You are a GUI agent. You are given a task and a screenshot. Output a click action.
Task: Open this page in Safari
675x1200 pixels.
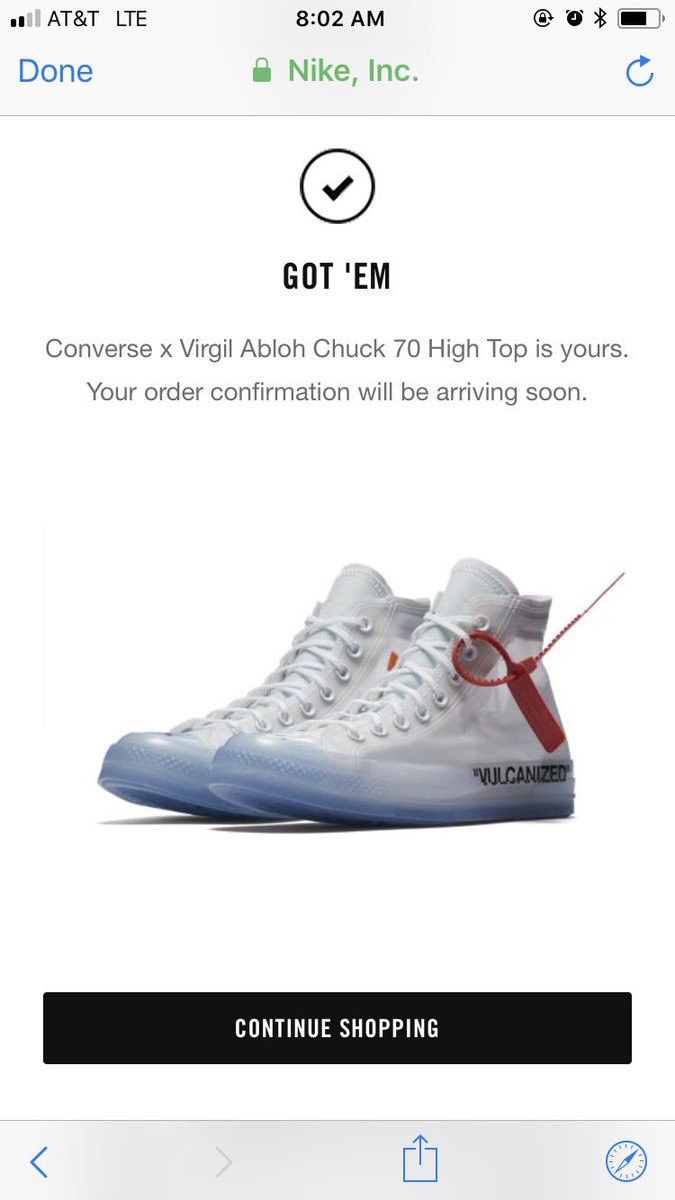(627, 1162)
